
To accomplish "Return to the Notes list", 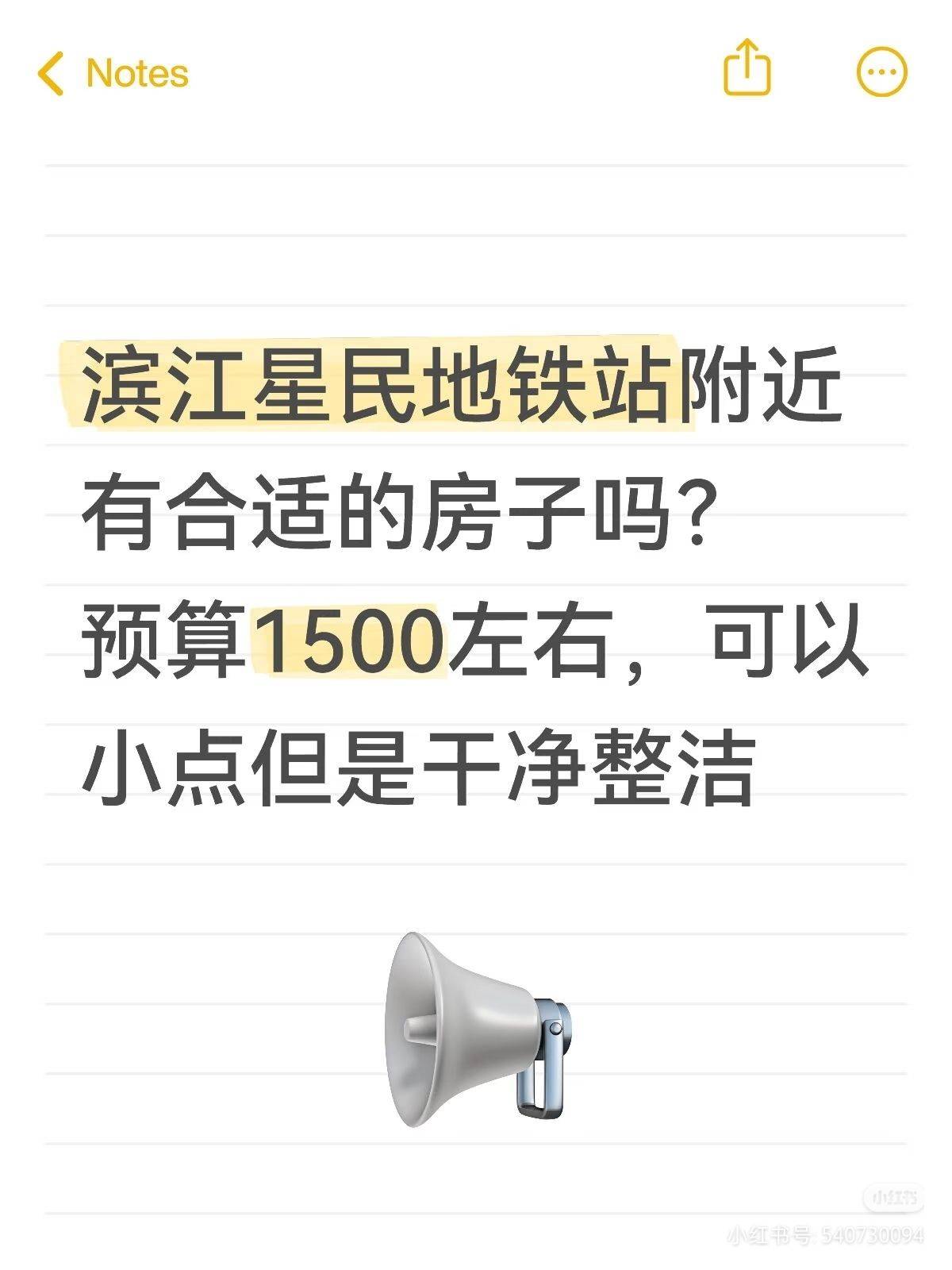I will click(x=111, y=73).
